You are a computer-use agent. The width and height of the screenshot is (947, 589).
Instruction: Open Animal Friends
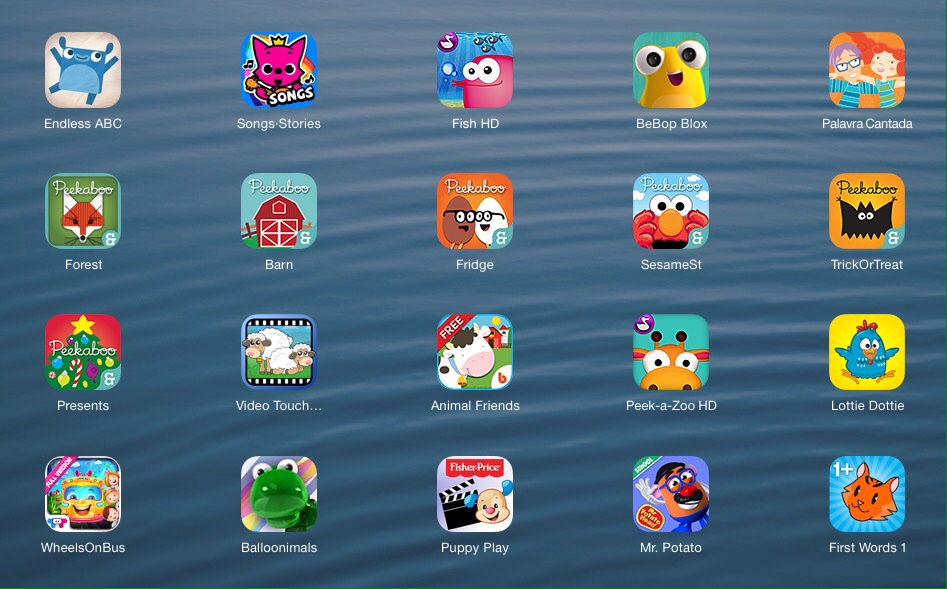(475, 352)
